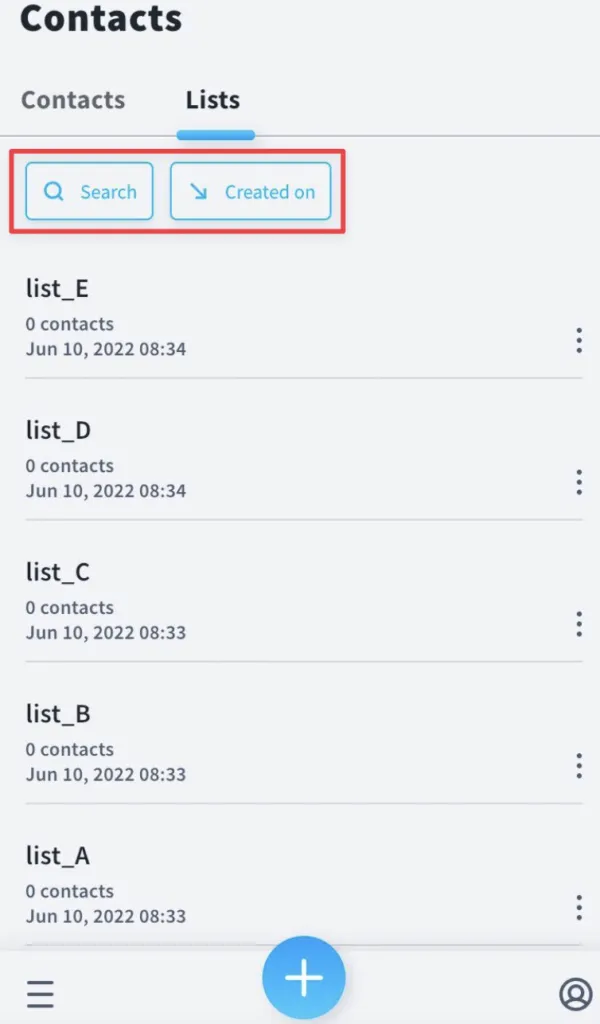
Task: Tap the Search button
Action: (89, 191)
